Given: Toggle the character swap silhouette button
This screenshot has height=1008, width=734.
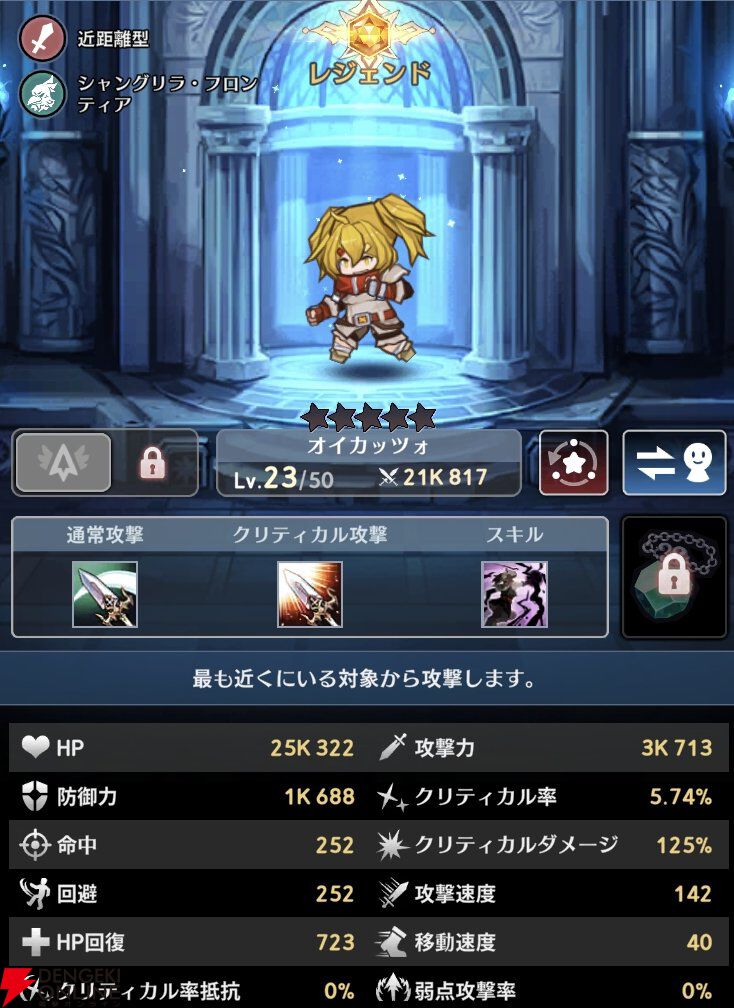Looking at the screenshot, I should coord(673,464).
